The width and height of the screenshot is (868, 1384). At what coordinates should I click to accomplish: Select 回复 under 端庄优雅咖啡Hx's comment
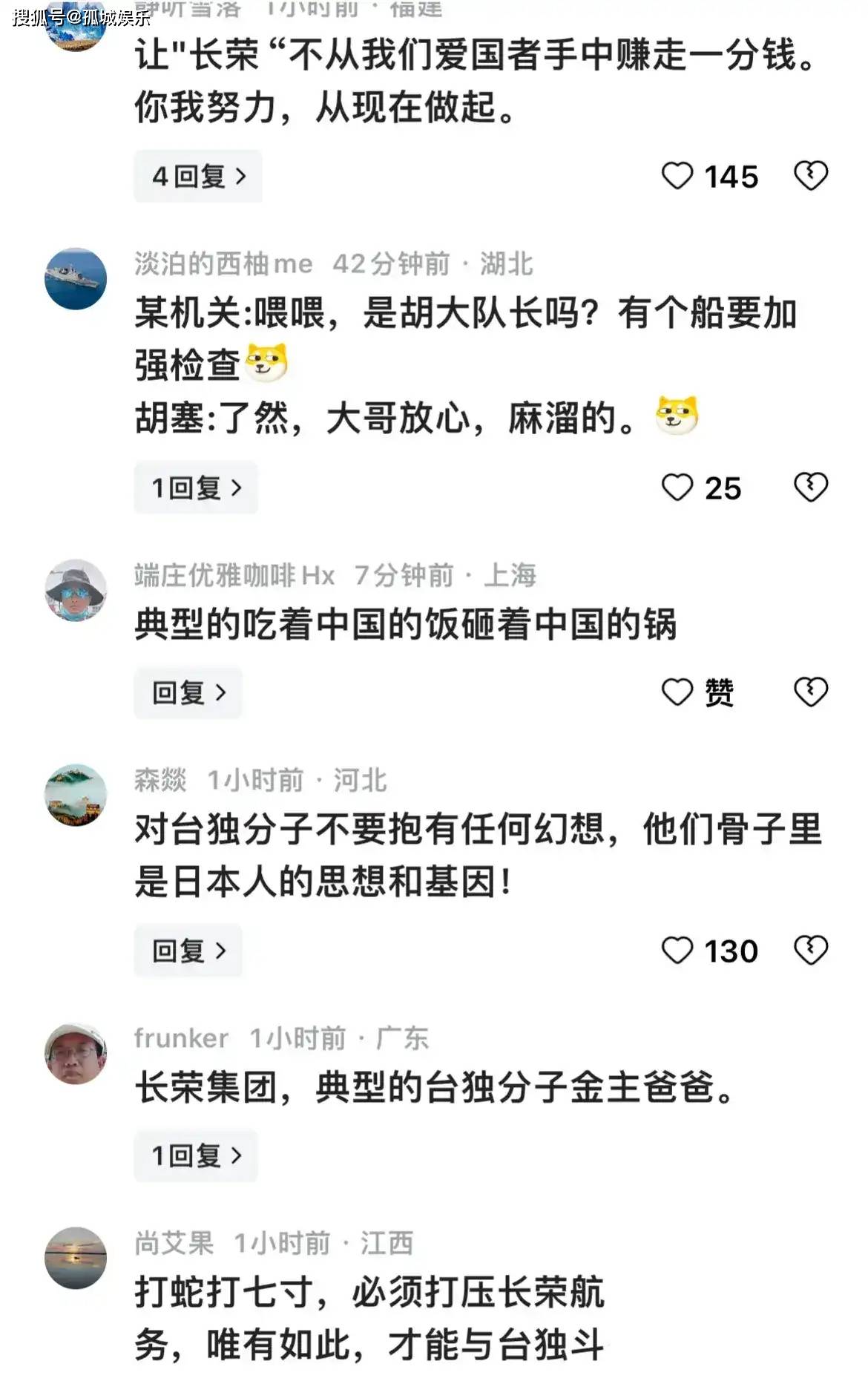pyautogui.click(x=188, y=693)
